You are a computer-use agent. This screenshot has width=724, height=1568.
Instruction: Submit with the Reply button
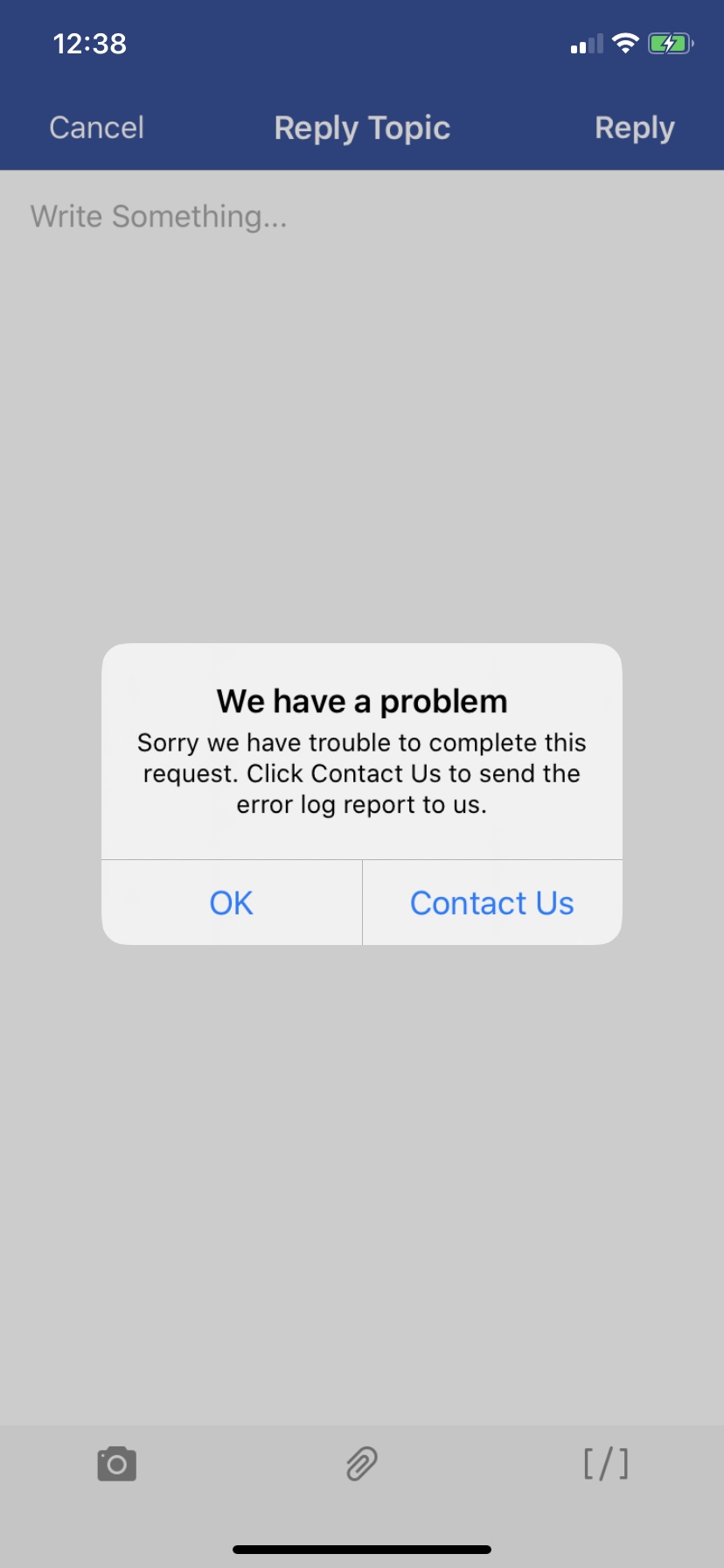pyautogui.click(x=634, y=128)
